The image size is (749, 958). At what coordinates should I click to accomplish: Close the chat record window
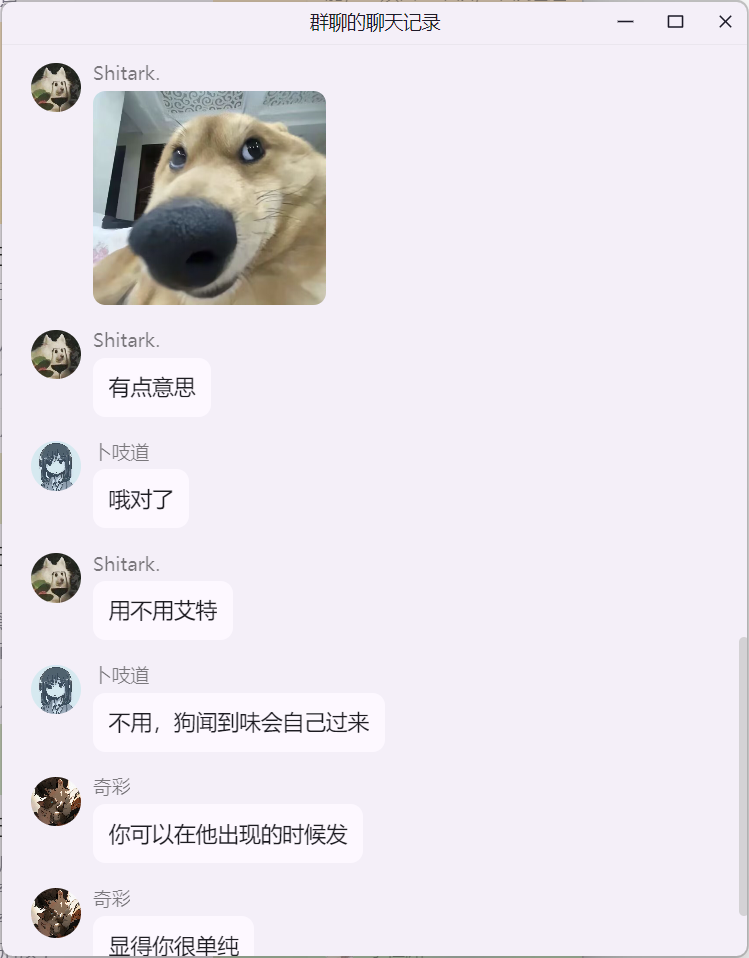point(725,22)
